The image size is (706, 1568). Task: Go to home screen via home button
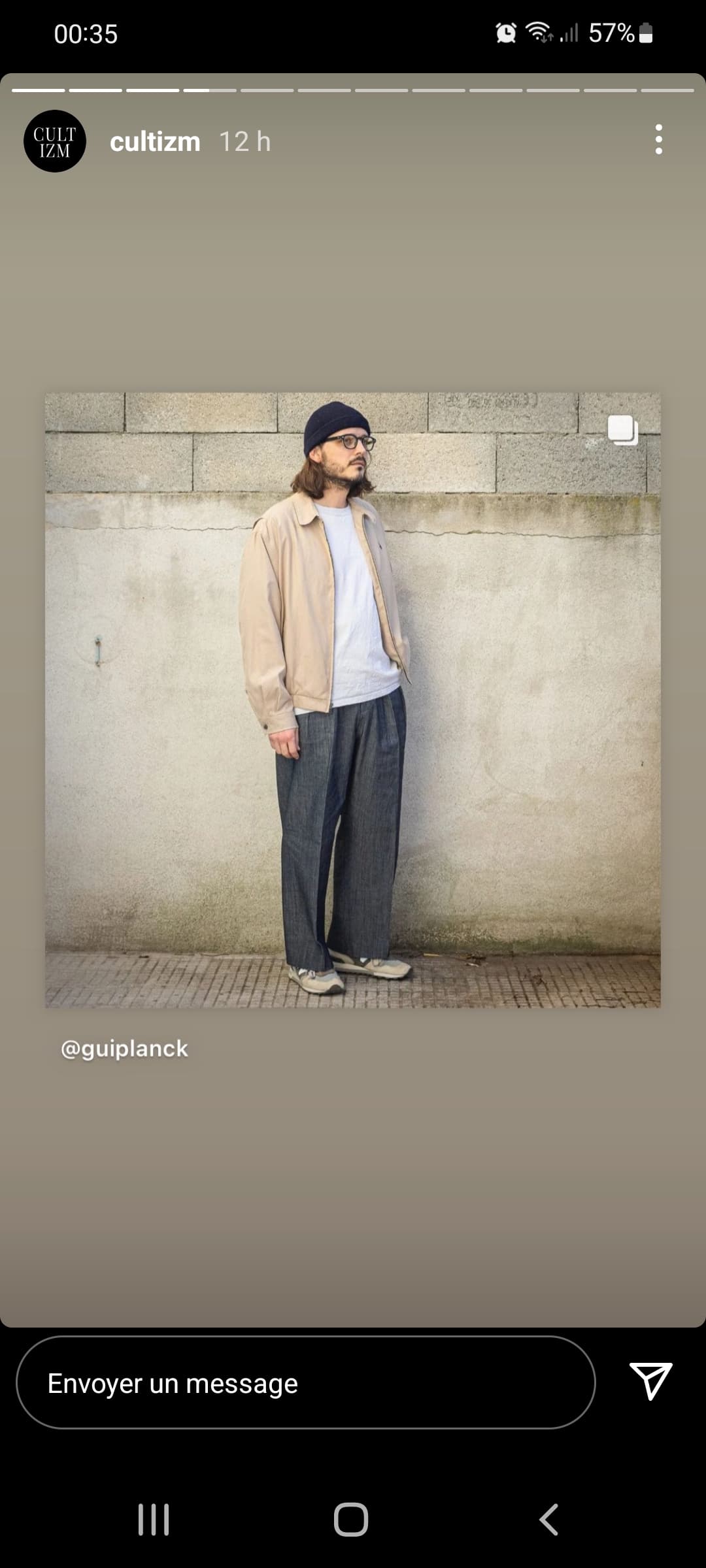[351, 1519]
